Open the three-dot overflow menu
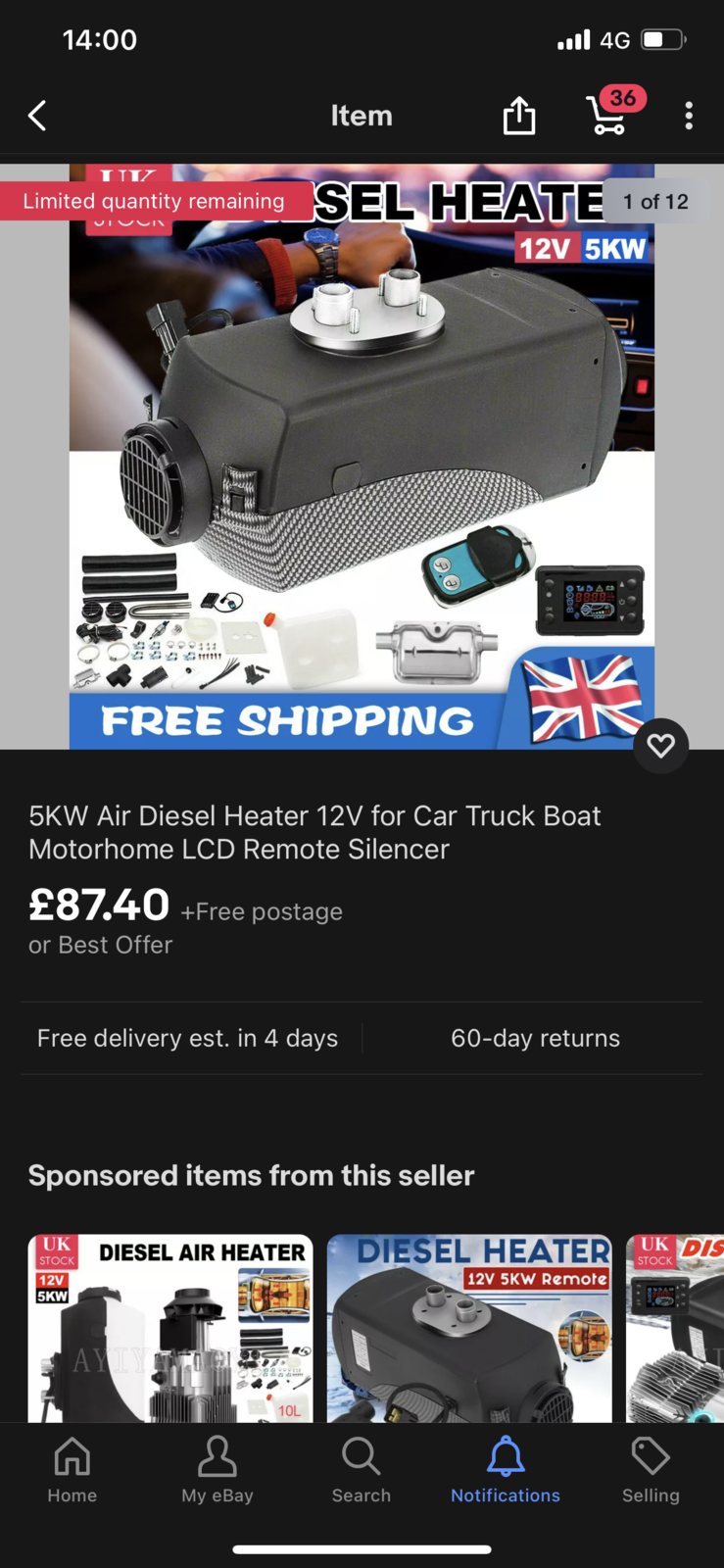 pyautogui.click(x=689, y=116)
